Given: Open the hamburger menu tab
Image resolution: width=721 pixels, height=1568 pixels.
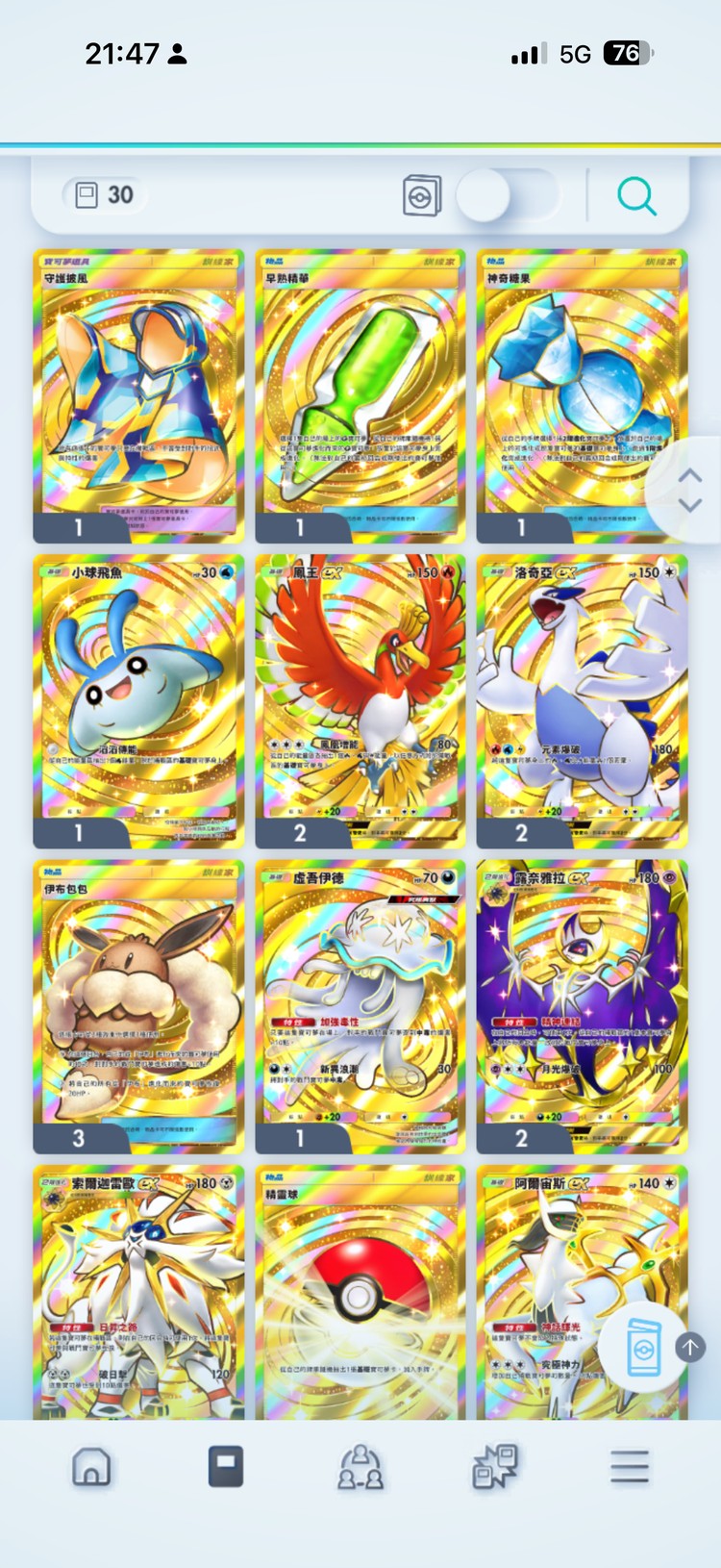Looking at the screenshot, I should click(x=630, y=1467).
